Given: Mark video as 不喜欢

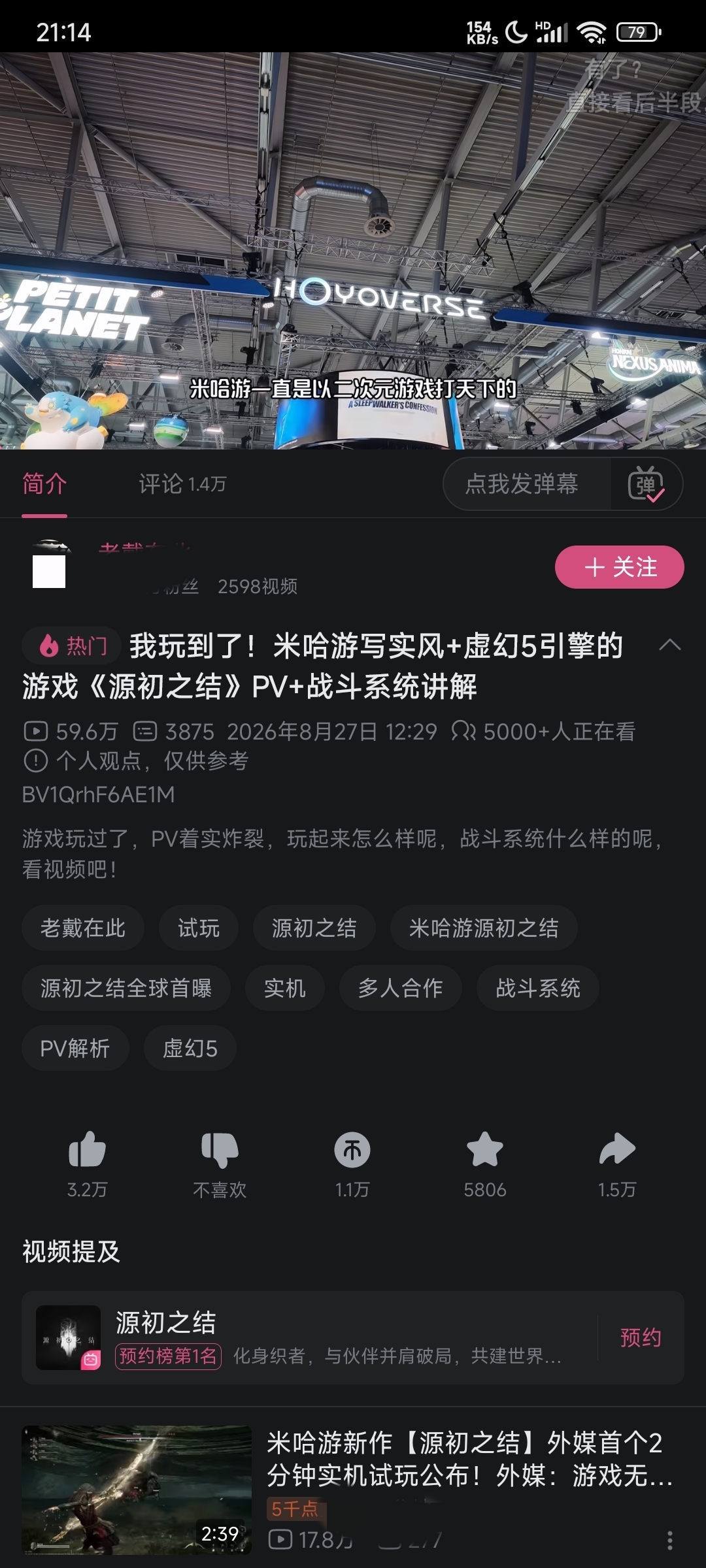Looking at the screenshot, I should 220,1164.
